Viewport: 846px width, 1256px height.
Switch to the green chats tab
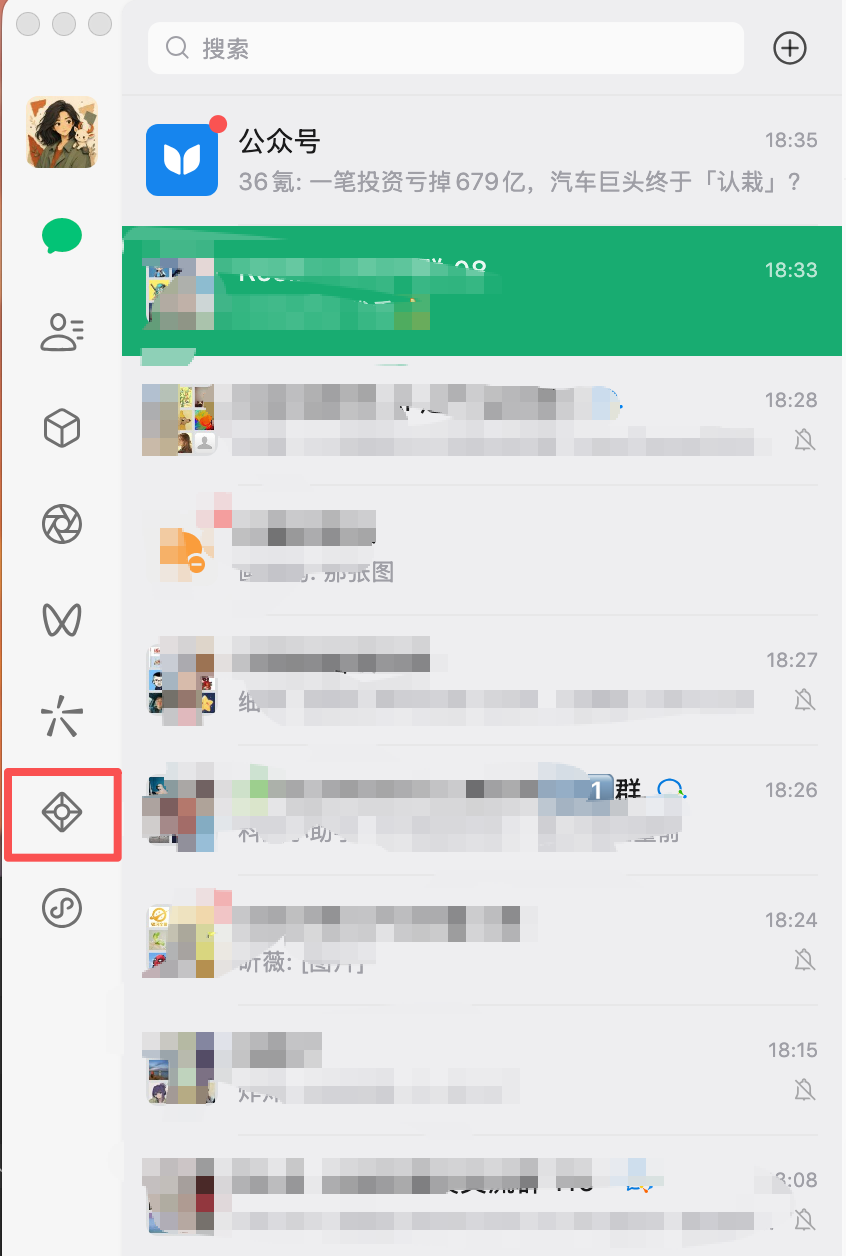coord(61,237)
